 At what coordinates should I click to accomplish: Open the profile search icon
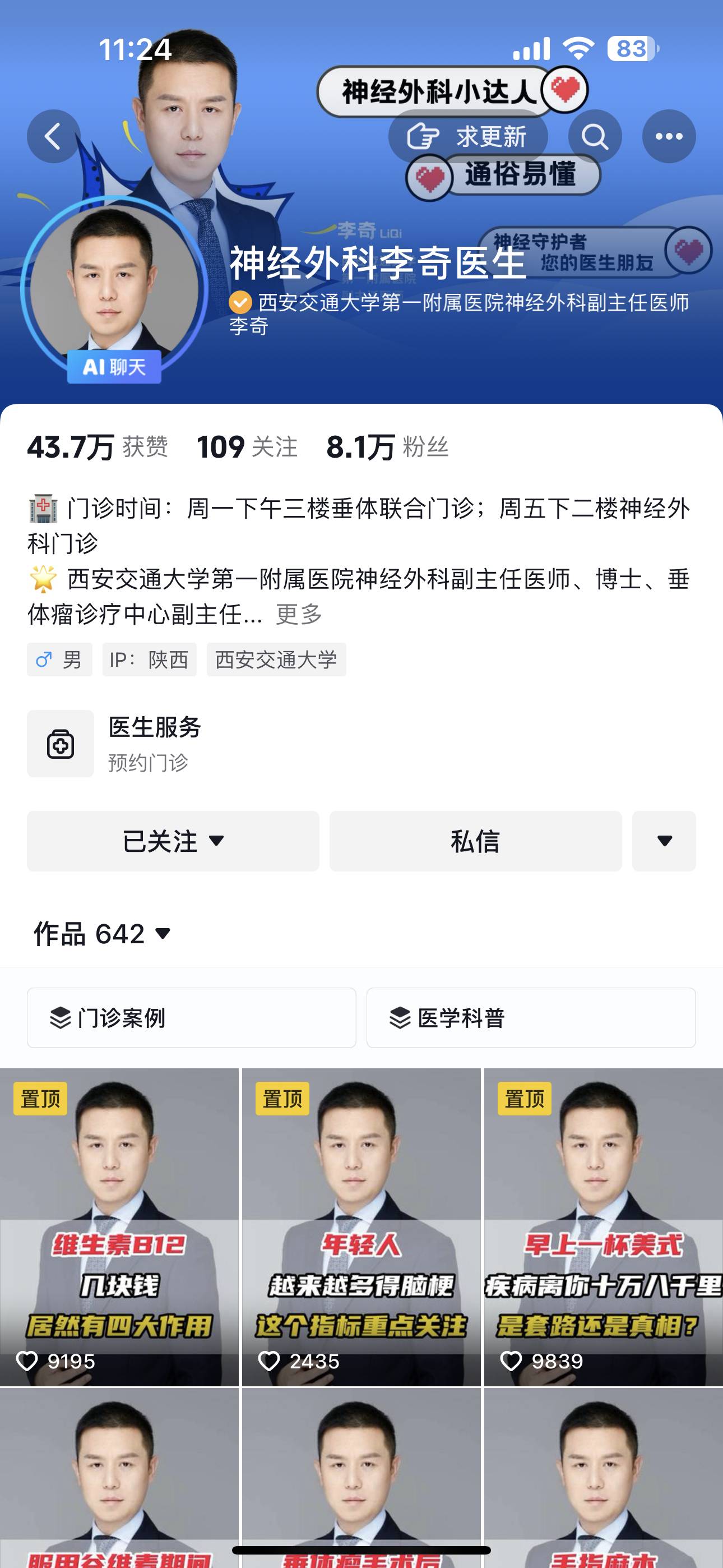595,136
